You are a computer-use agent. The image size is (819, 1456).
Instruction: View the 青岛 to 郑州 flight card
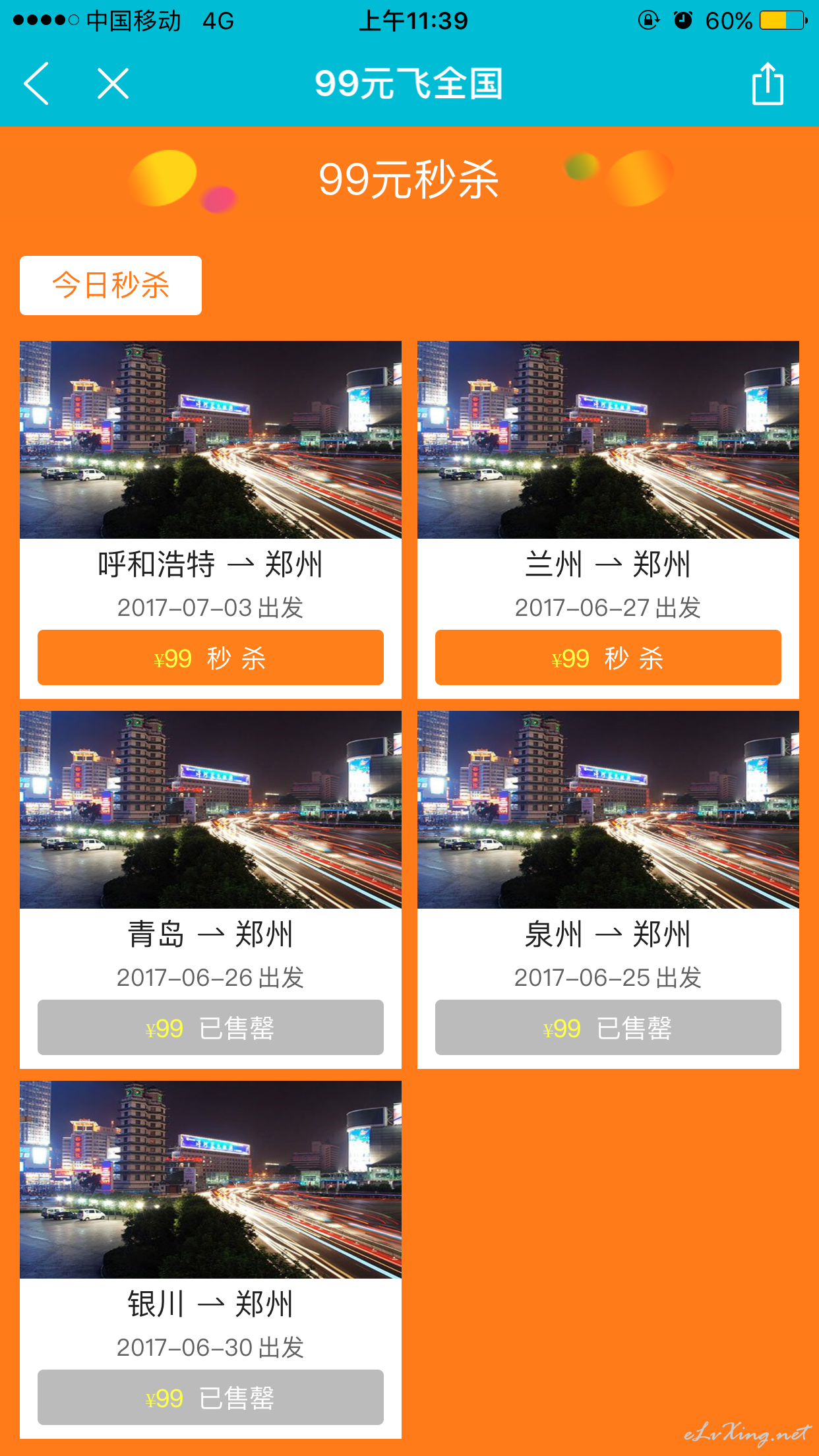coord(210,890)
